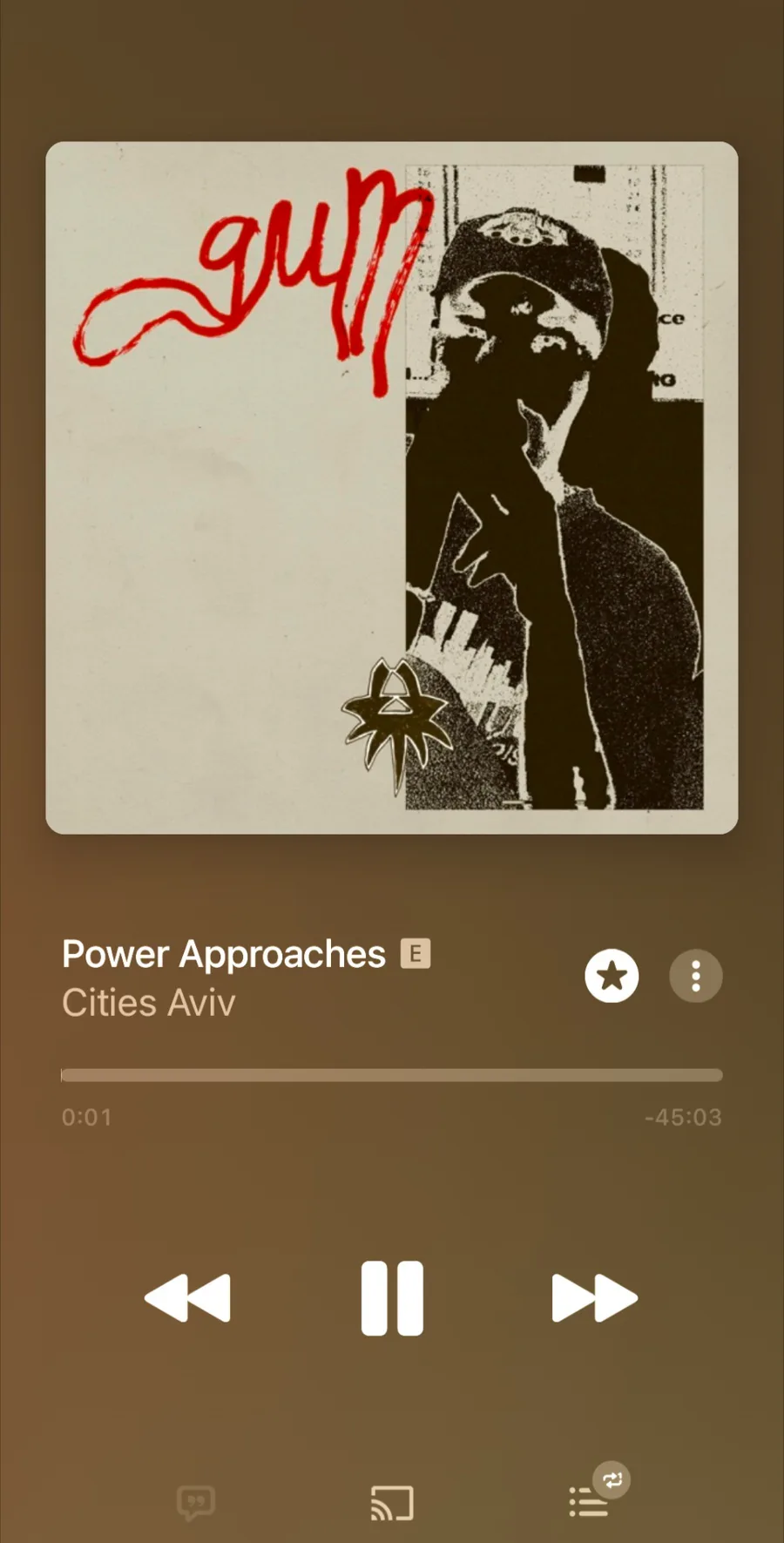Open the lyrics view
784x1543 pixels.
click(196, 1503)
